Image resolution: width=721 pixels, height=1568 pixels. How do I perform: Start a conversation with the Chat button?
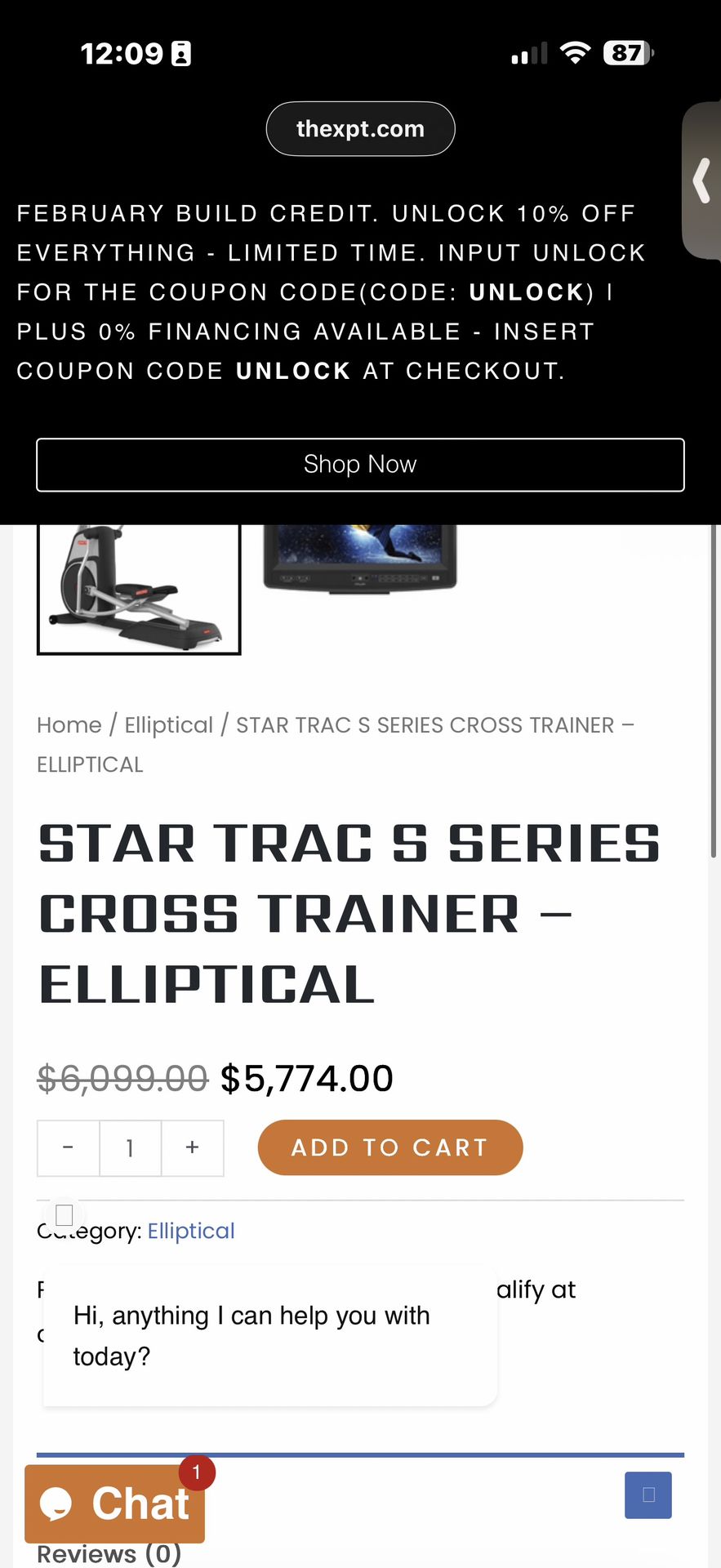pyautogui.click(x=114, y=1503)
